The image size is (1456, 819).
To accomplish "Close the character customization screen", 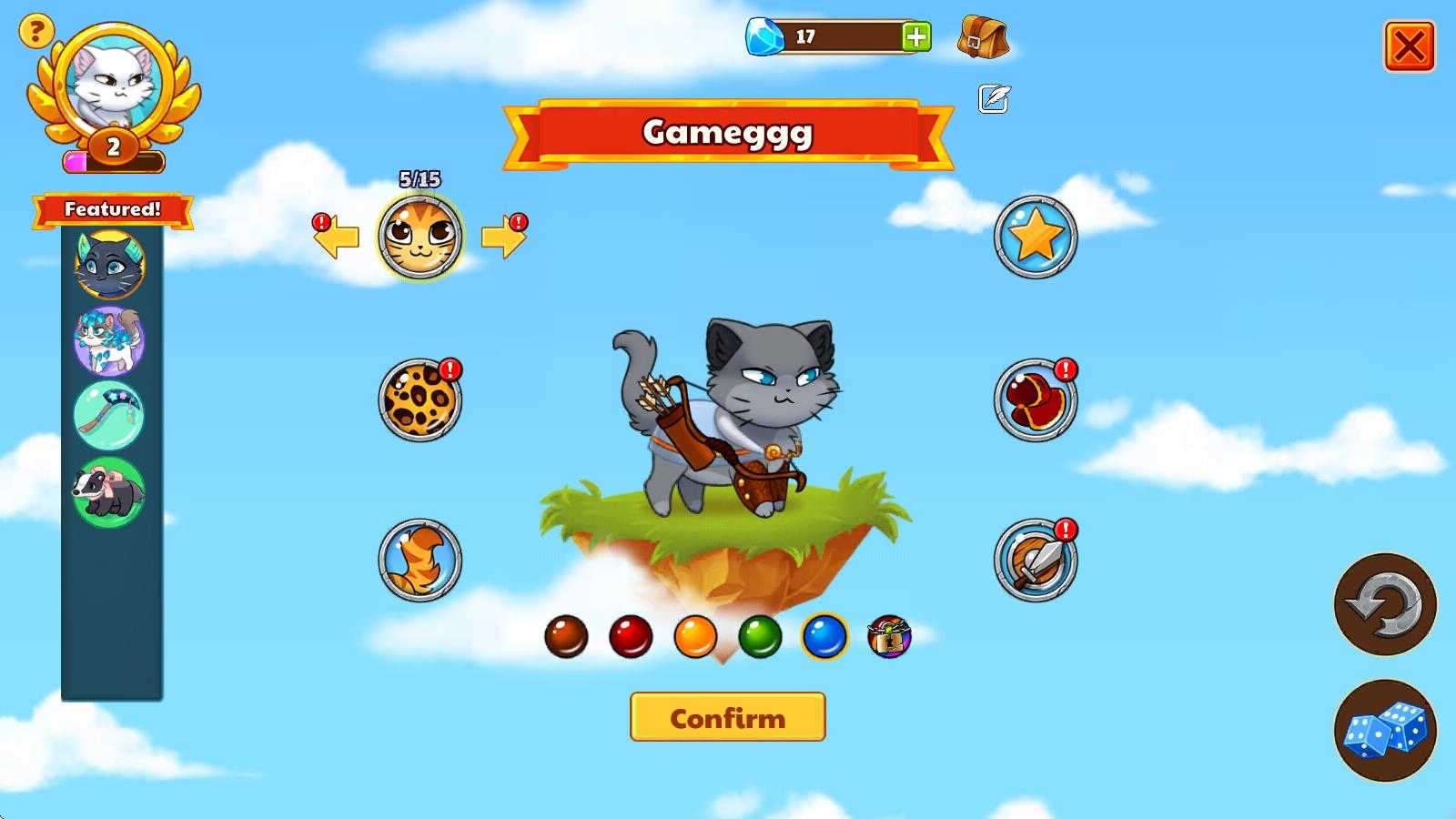I will pos(1409,46).
